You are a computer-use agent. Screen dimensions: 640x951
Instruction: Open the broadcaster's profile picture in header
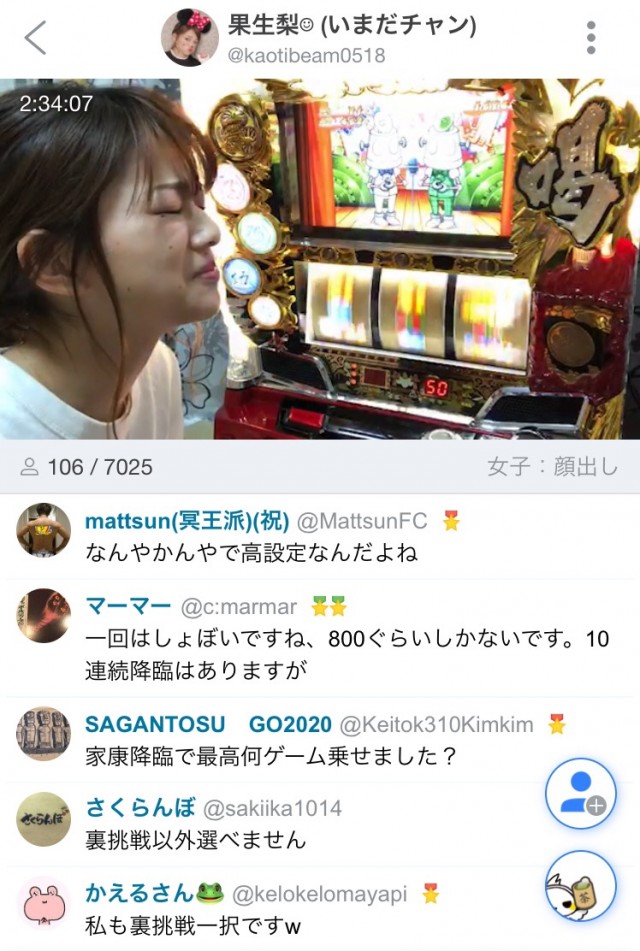point(189,38)
